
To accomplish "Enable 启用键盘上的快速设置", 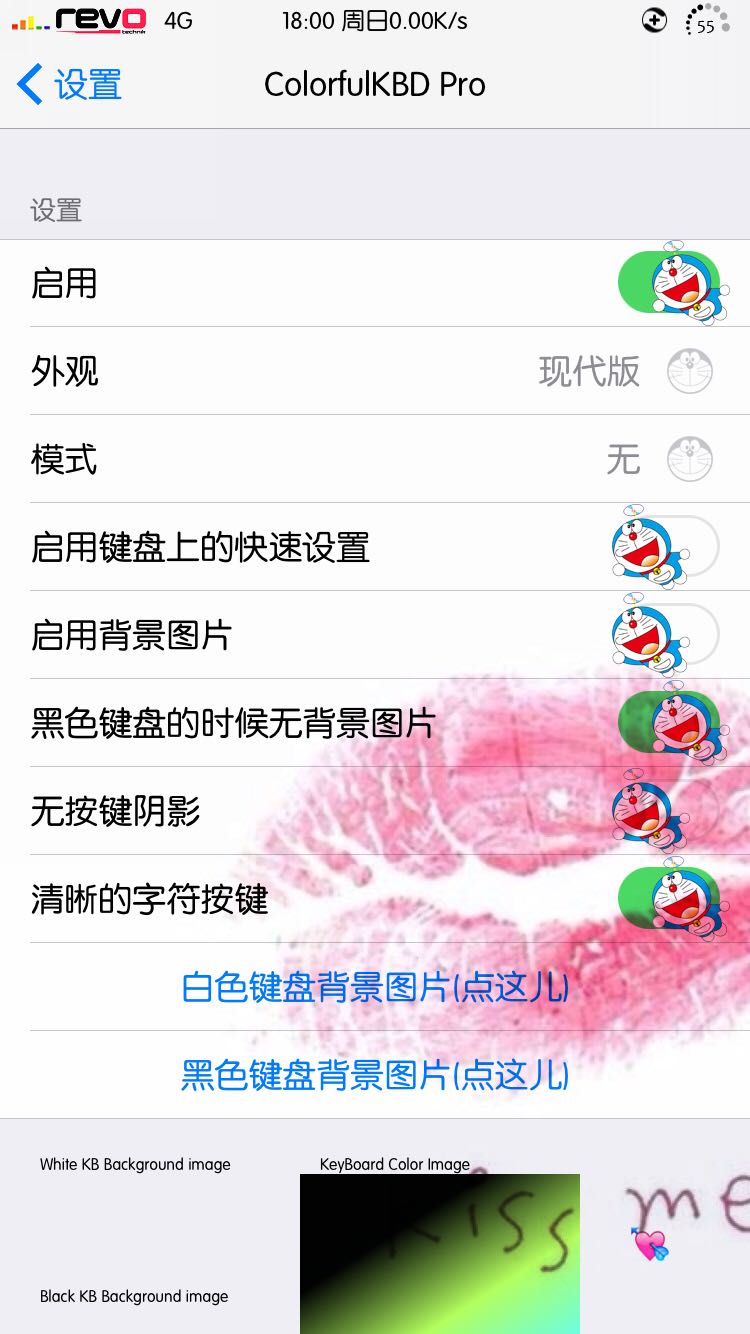I will click(668, 547).
